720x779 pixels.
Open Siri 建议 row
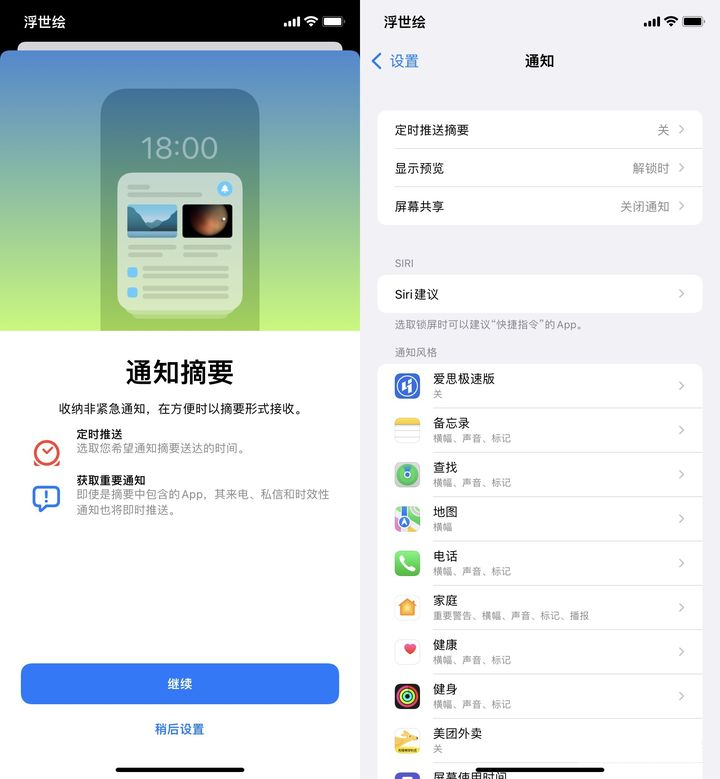click(540, 294)
